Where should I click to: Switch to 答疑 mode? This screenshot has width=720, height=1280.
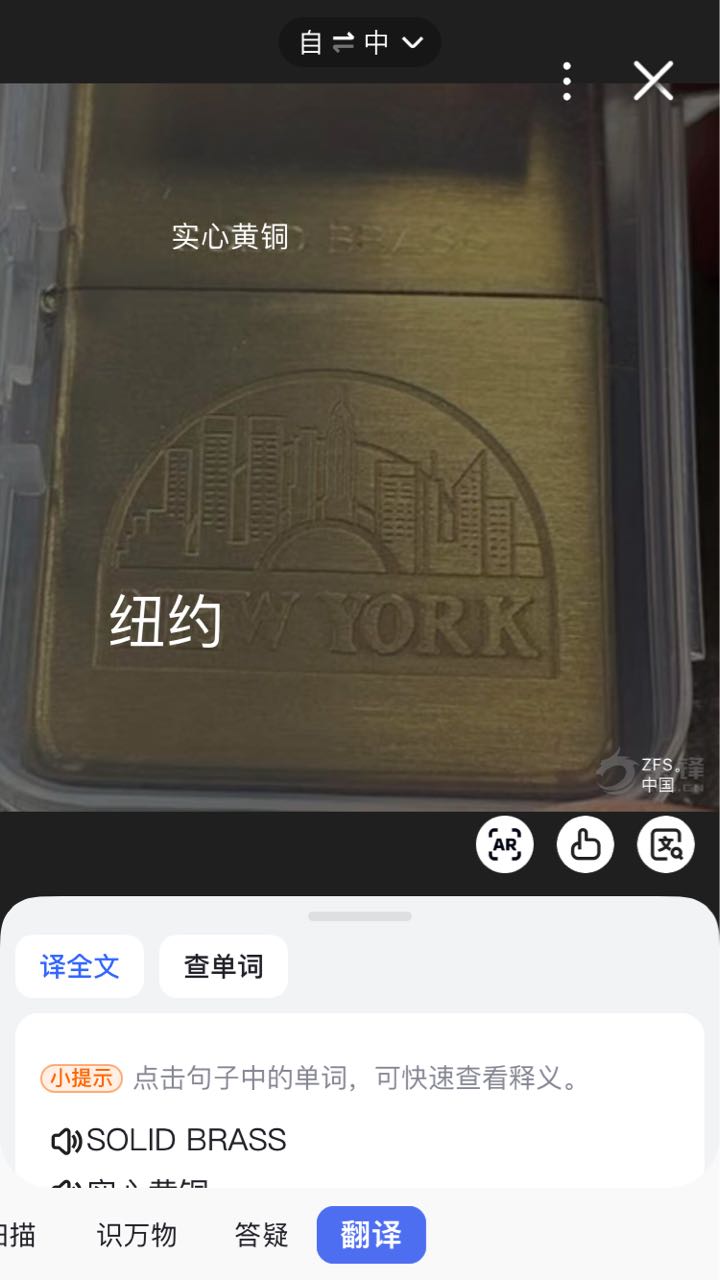click(x=262, y=1235)
